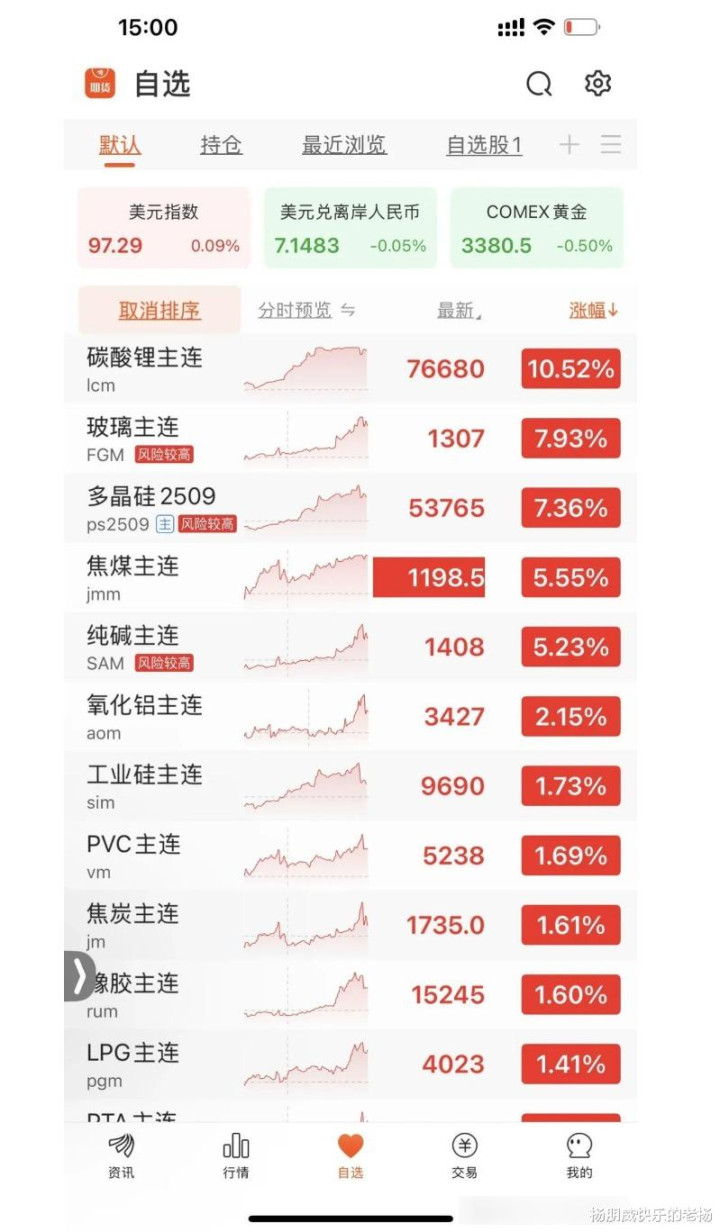This screenshot has width=720, height=1232.
Task: Open the COMEX黄金 card
Action: [537, 228]
